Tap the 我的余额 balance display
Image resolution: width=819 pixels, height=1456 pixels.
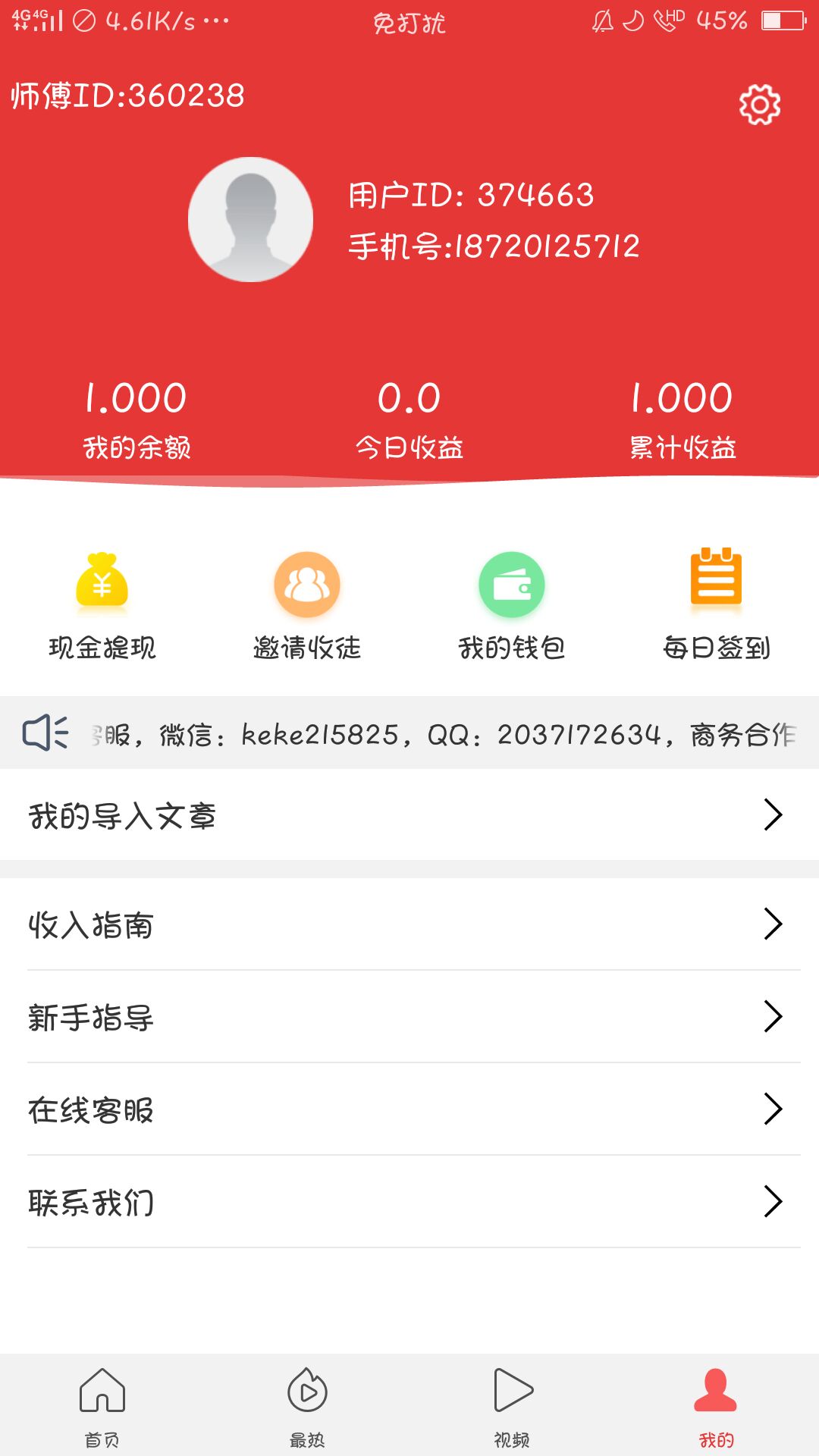pos(136,417)
